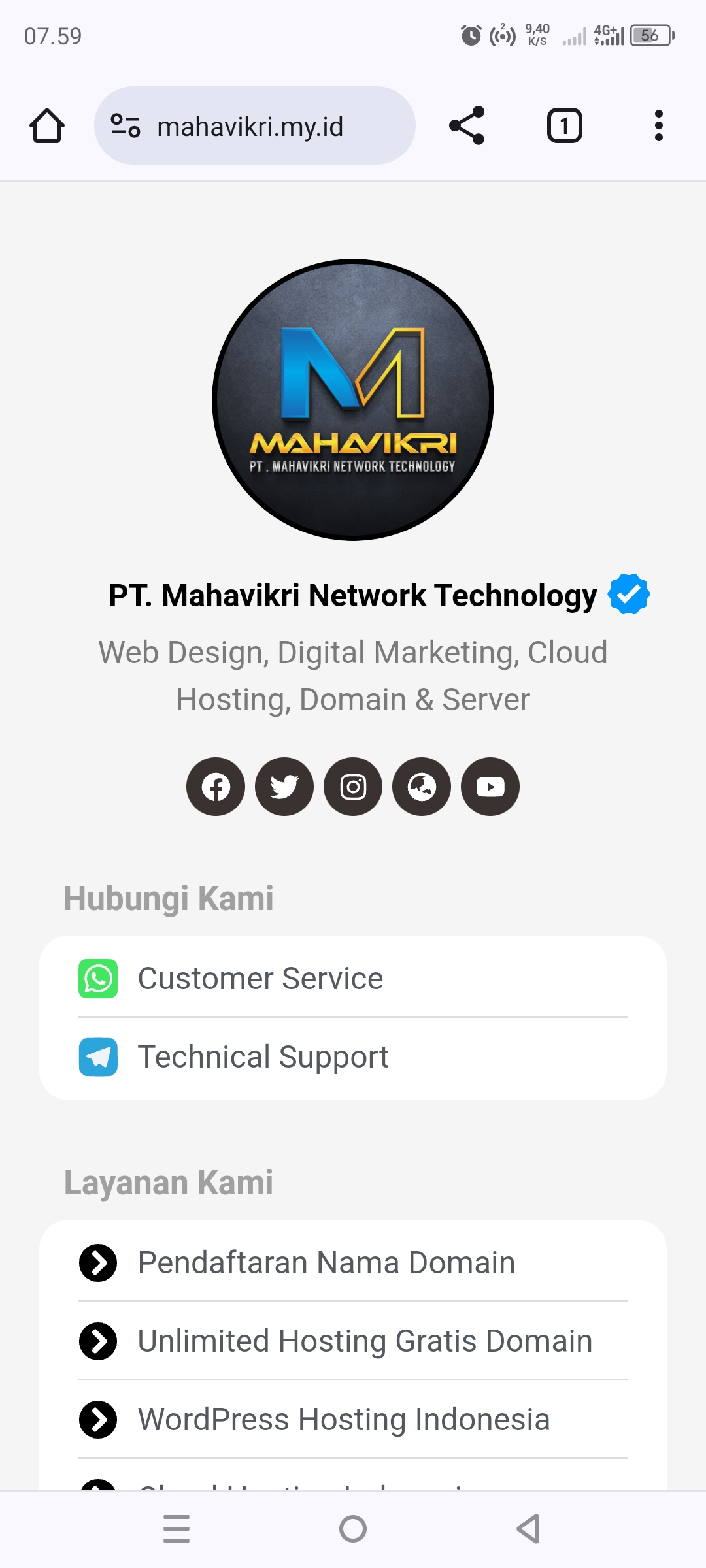Viewport: 706px width, 1568px height.
Task: Open the browser overflow menu
Action: tap(658, 125)
